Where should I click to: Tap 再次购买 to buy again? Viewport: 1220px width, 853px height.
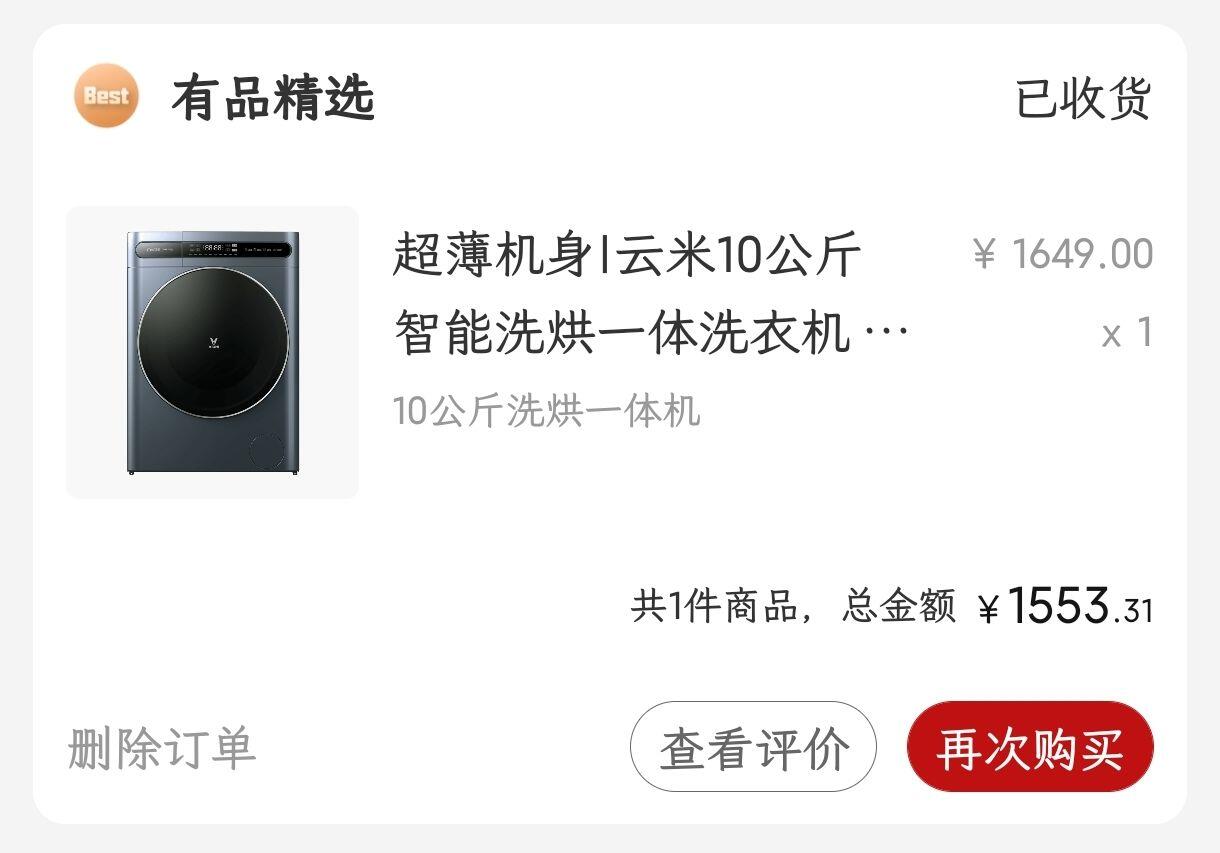pos(1030,747)
